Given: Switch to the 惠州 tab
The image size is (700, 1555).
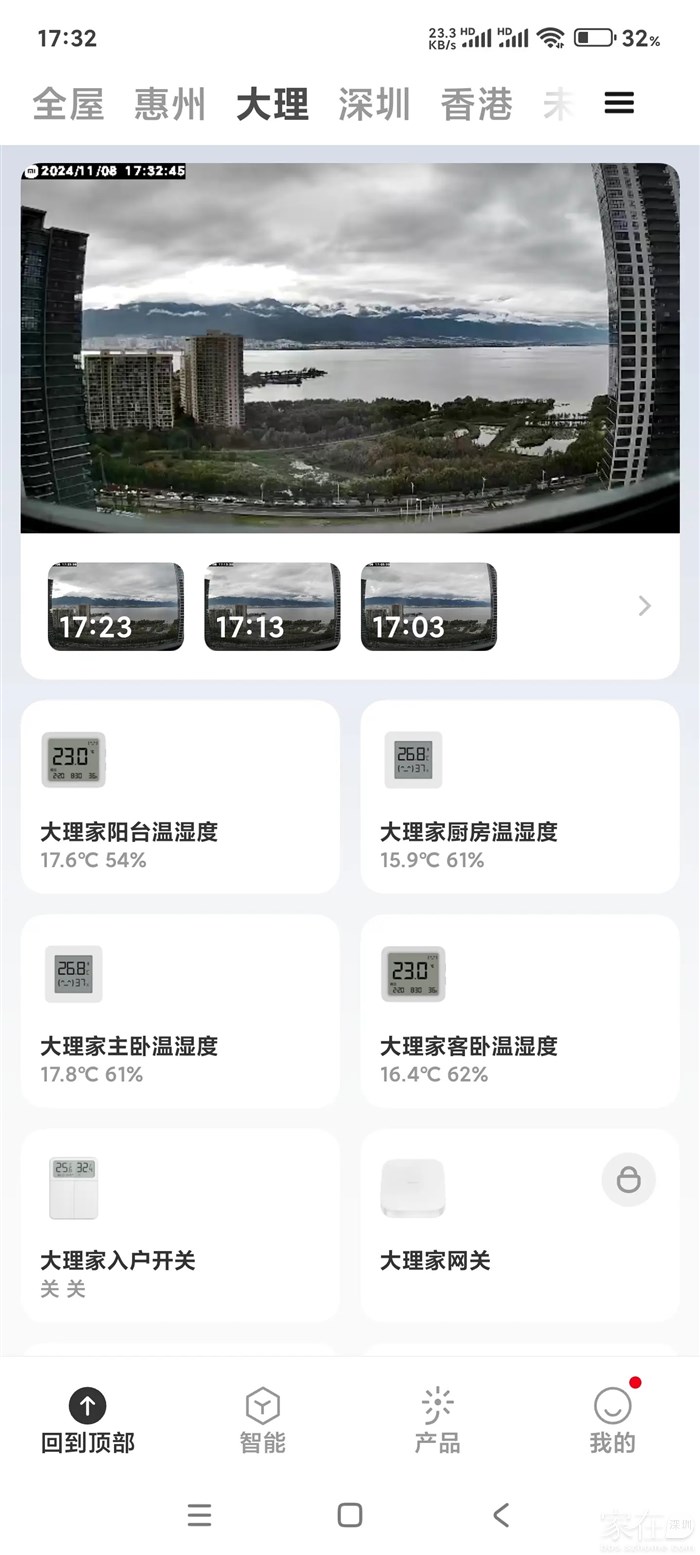Looking at the screenshot, I should 170,104.
